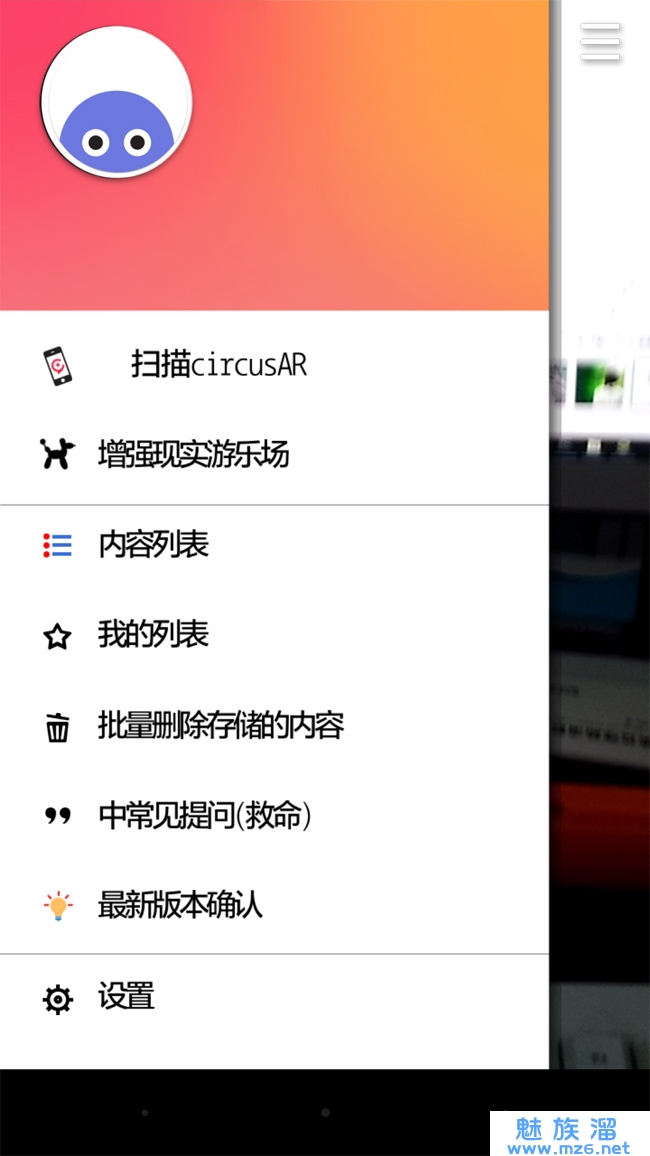Open the profile avatar
The image size is (650, 1156).
116,103
